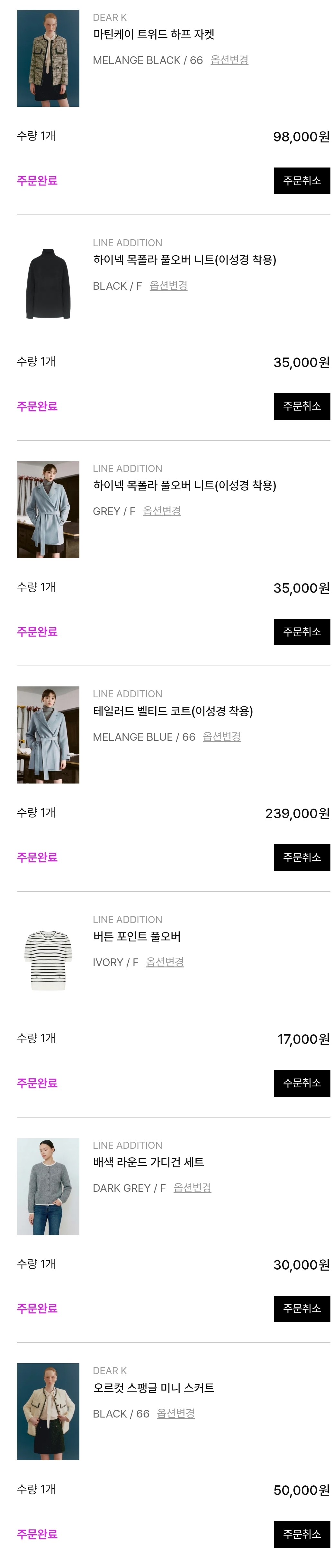Open the striped 버튼 포인트 풀오버 thumbnail
This screenshot has width=333, height=1568.
(x=48, y=960)
